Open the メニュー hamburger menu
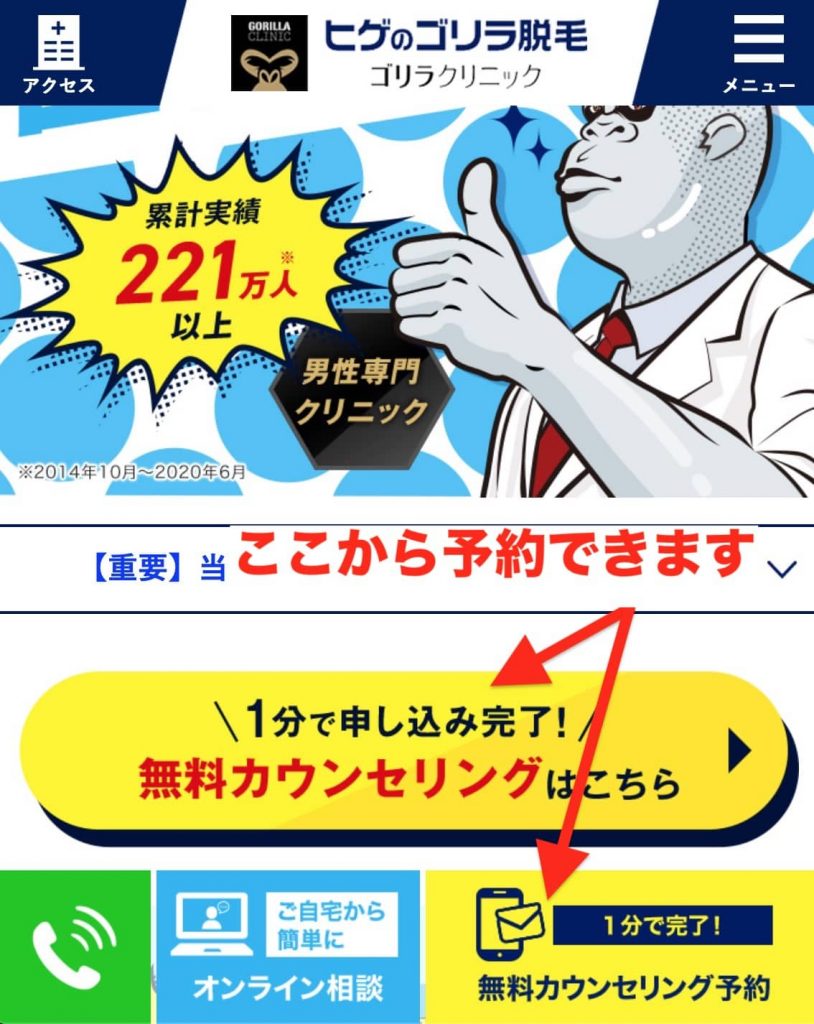The image size is (814, 1024). point(758,55)
